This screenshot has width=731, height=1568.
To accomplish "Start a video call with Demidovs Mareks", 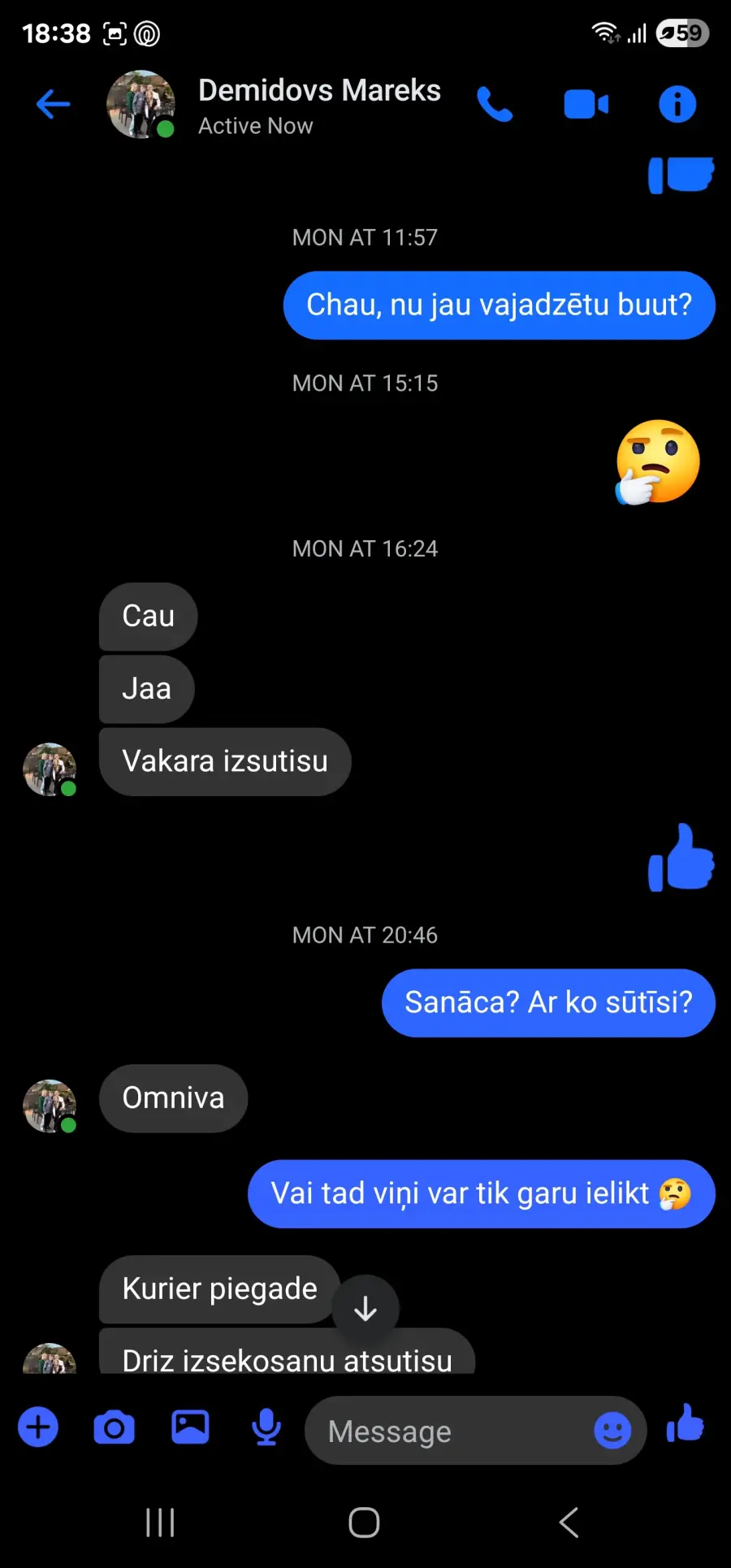I will (x=586, y=104).
